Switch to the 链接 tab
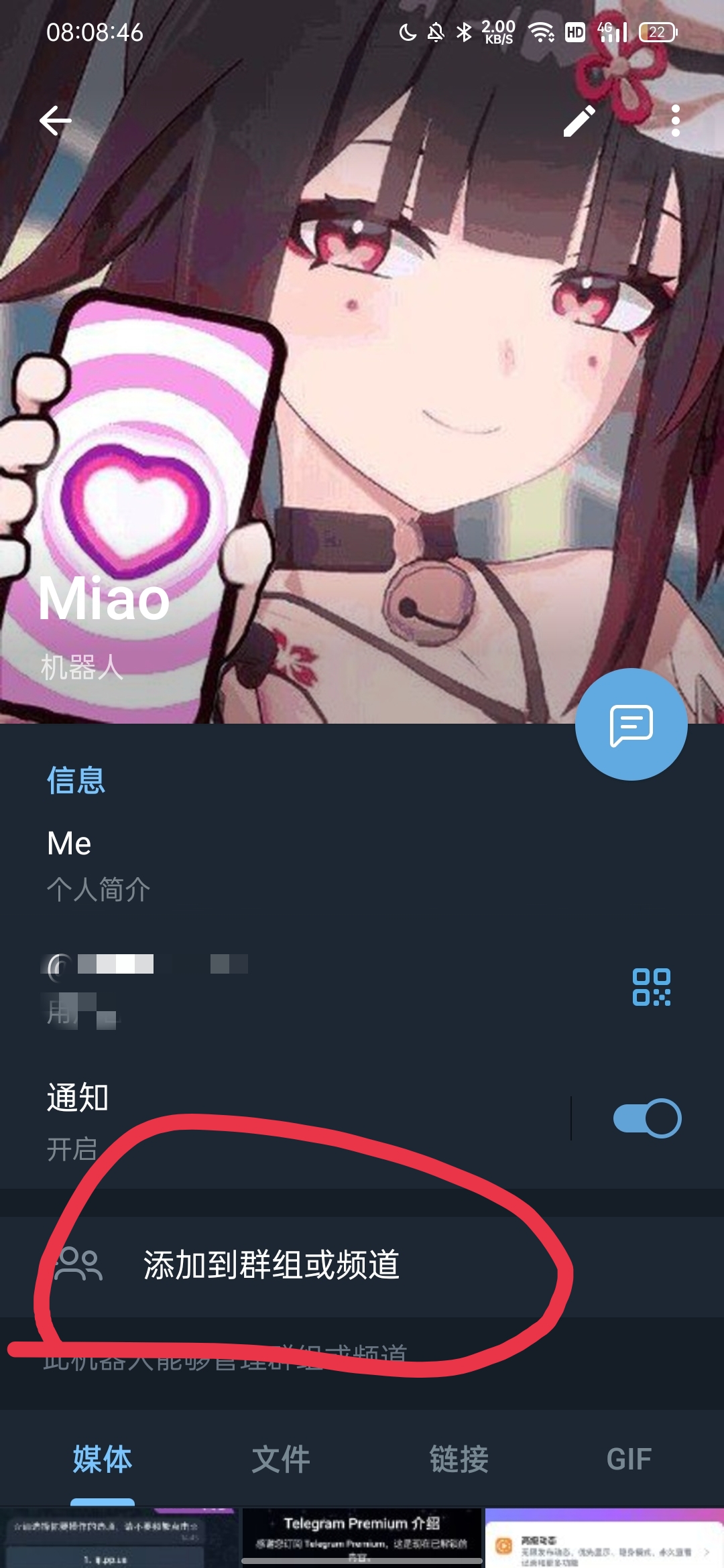 (459, 1459)
